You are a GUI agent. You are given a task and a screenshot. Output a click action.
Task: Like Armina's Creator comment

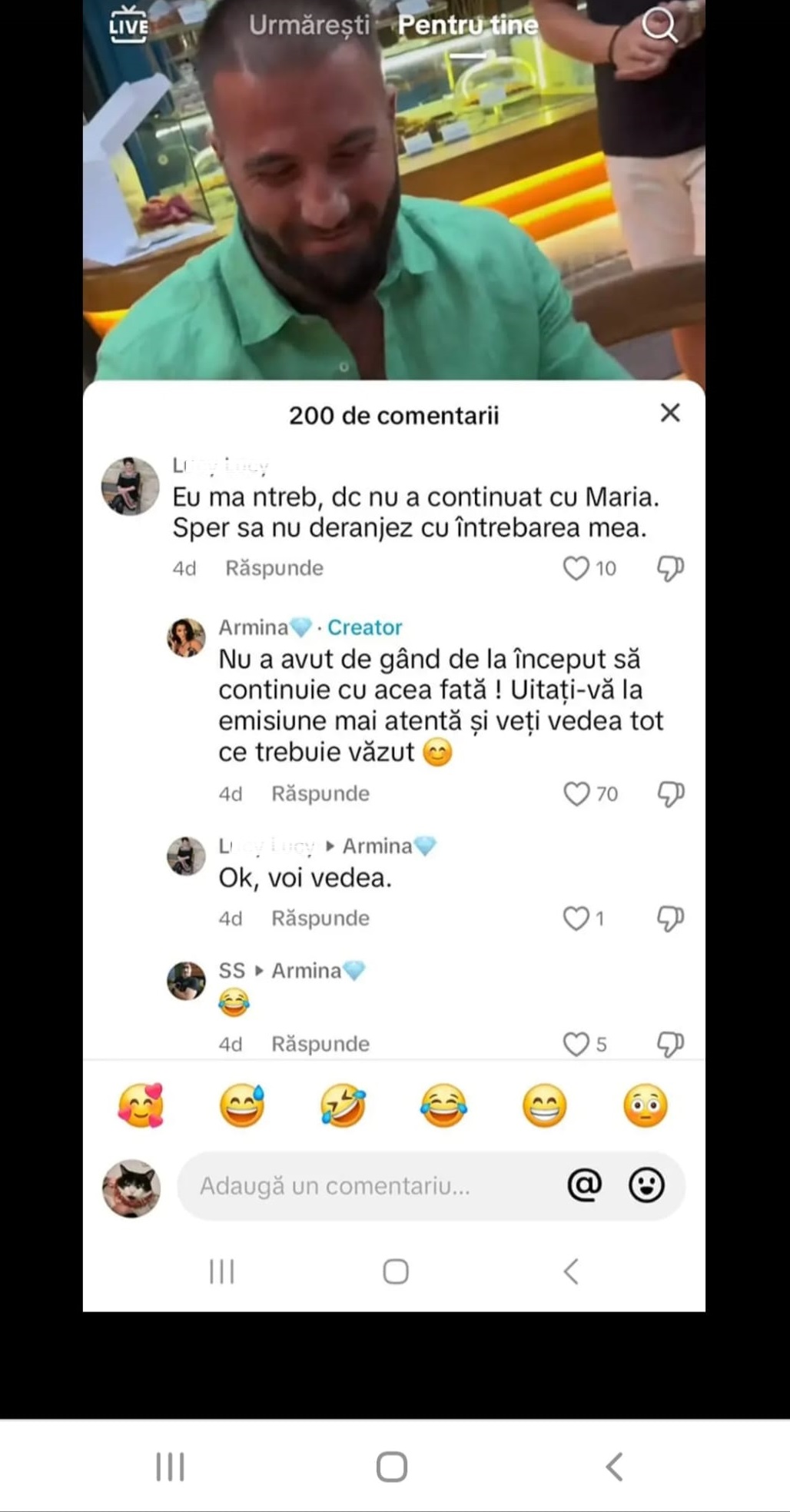pyautogui.click(x=576, y=793)
